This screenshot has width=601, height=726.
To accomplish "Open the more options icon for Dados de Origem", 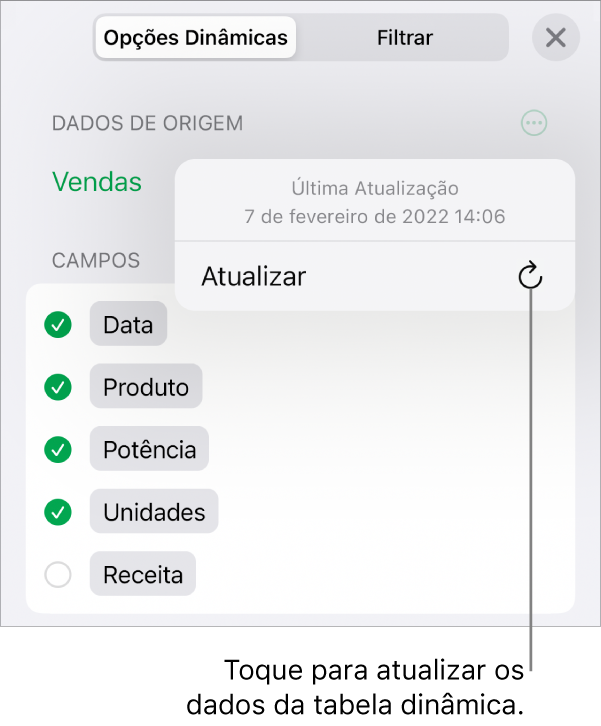I will tap(535, 123).
